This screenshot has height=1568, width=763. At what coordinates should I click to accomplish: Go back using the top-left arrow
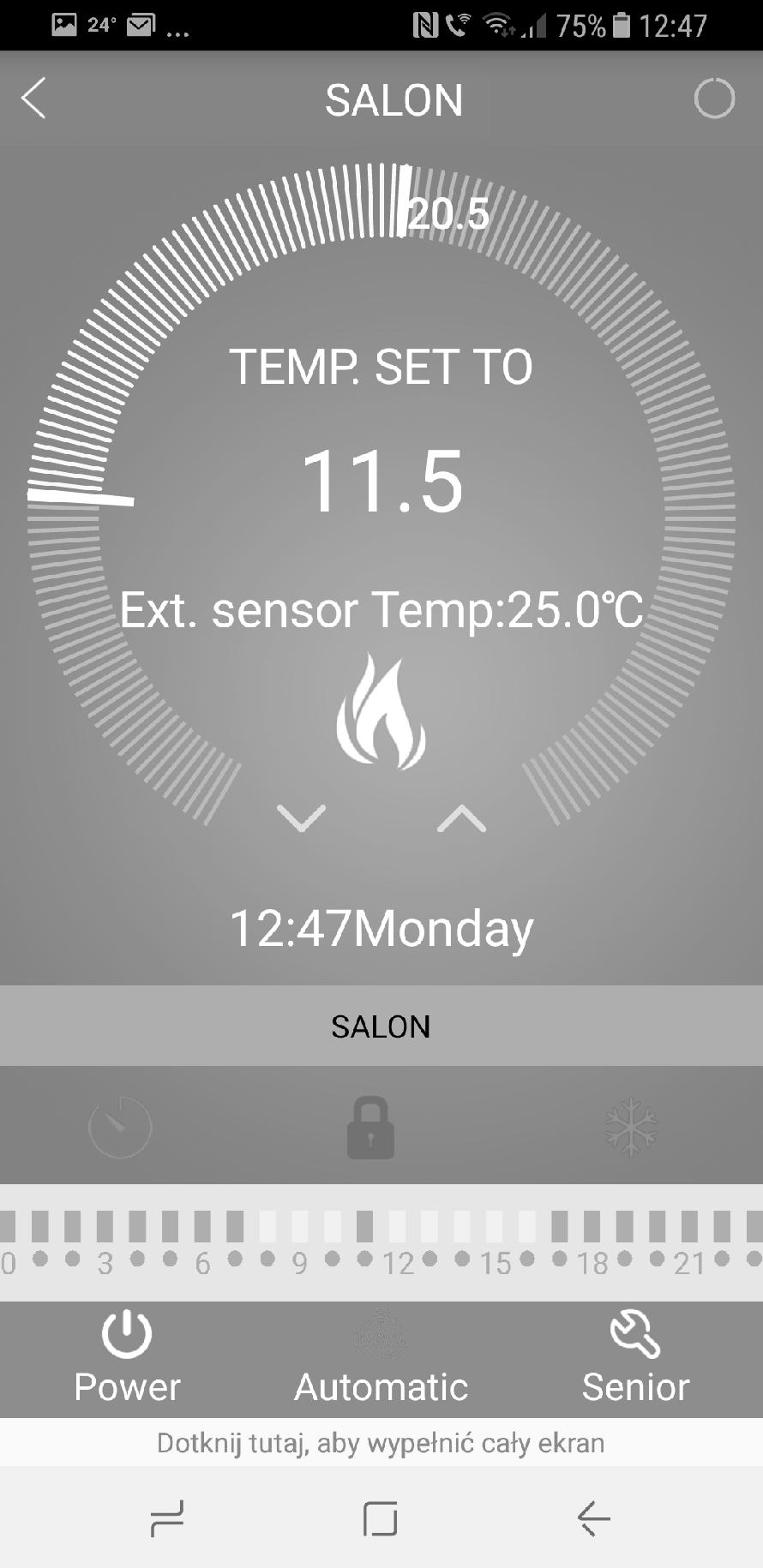pyautogui.click(x=34, y=99)
